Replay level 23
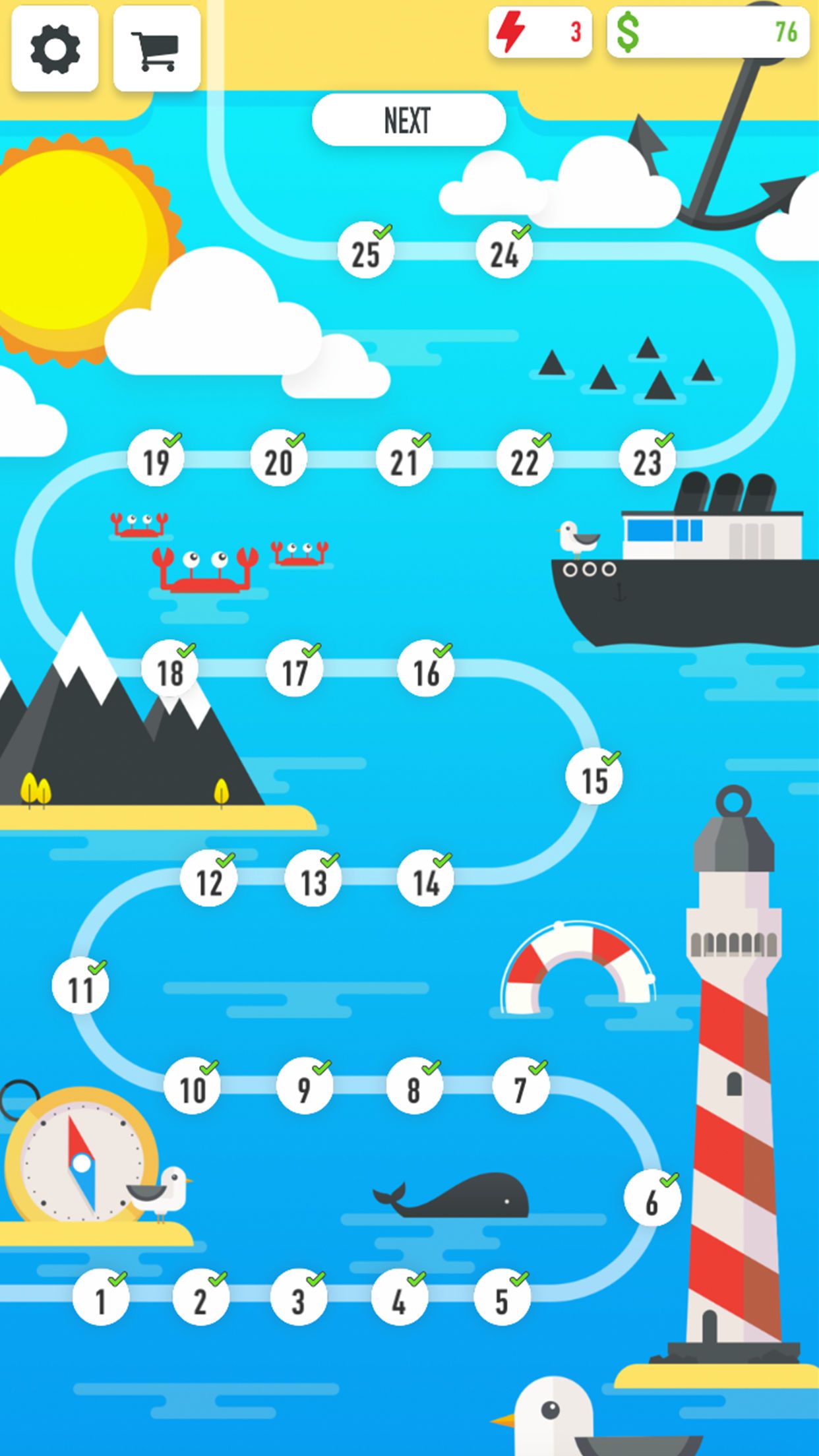This screenshot has height=1456, width=819. click(x=647, y=460)
